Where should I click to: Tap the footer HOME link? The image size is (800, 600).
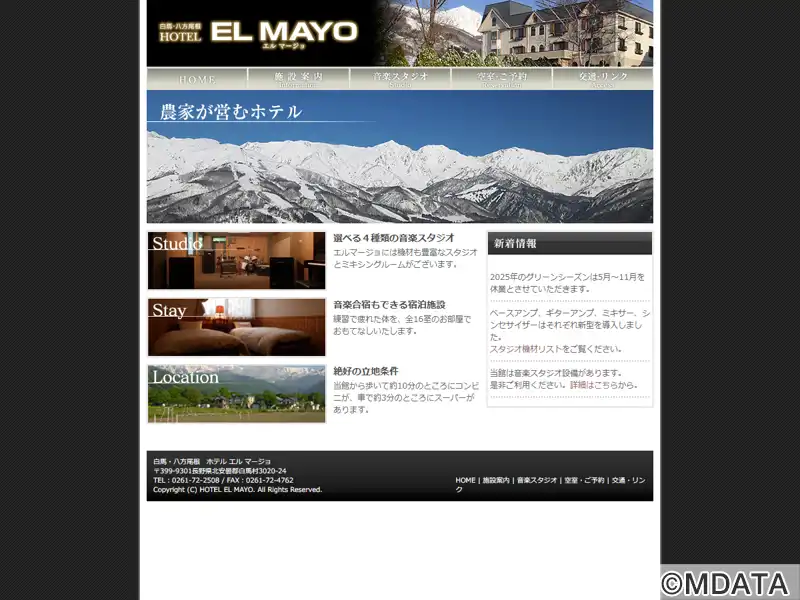pos(465,480)
